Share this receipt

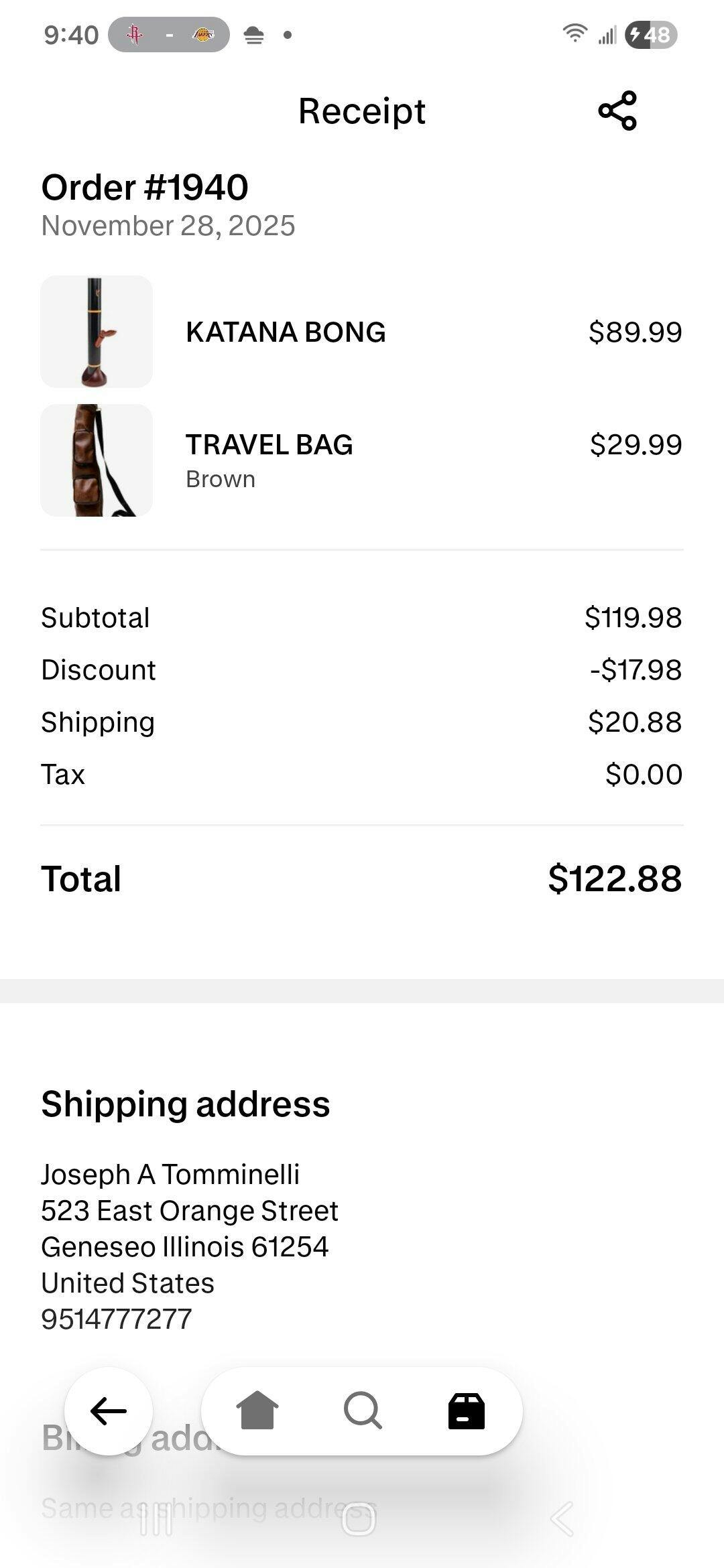617,111
